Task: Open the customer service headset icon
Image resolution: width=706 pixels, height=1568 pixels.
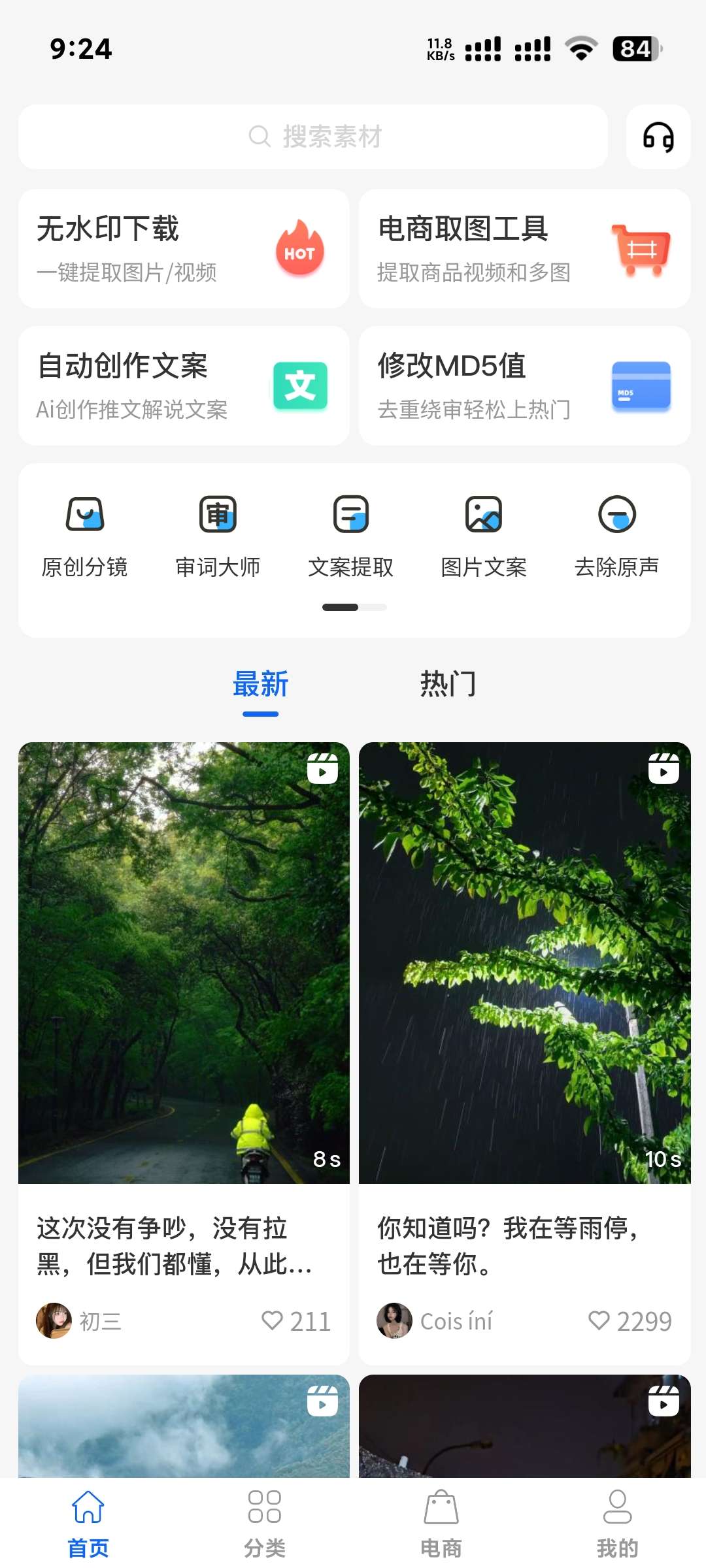Action: pyautogui.click(x=658, y=137)
